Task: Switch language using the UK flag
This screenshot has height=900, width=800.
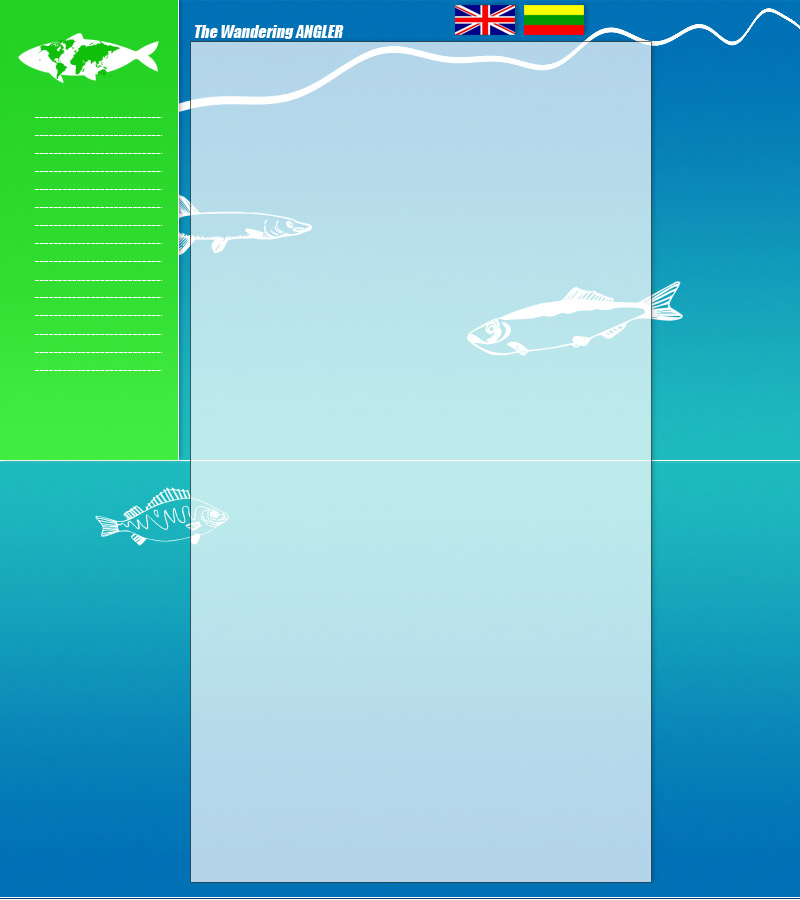Action: [x=485, y=20]
